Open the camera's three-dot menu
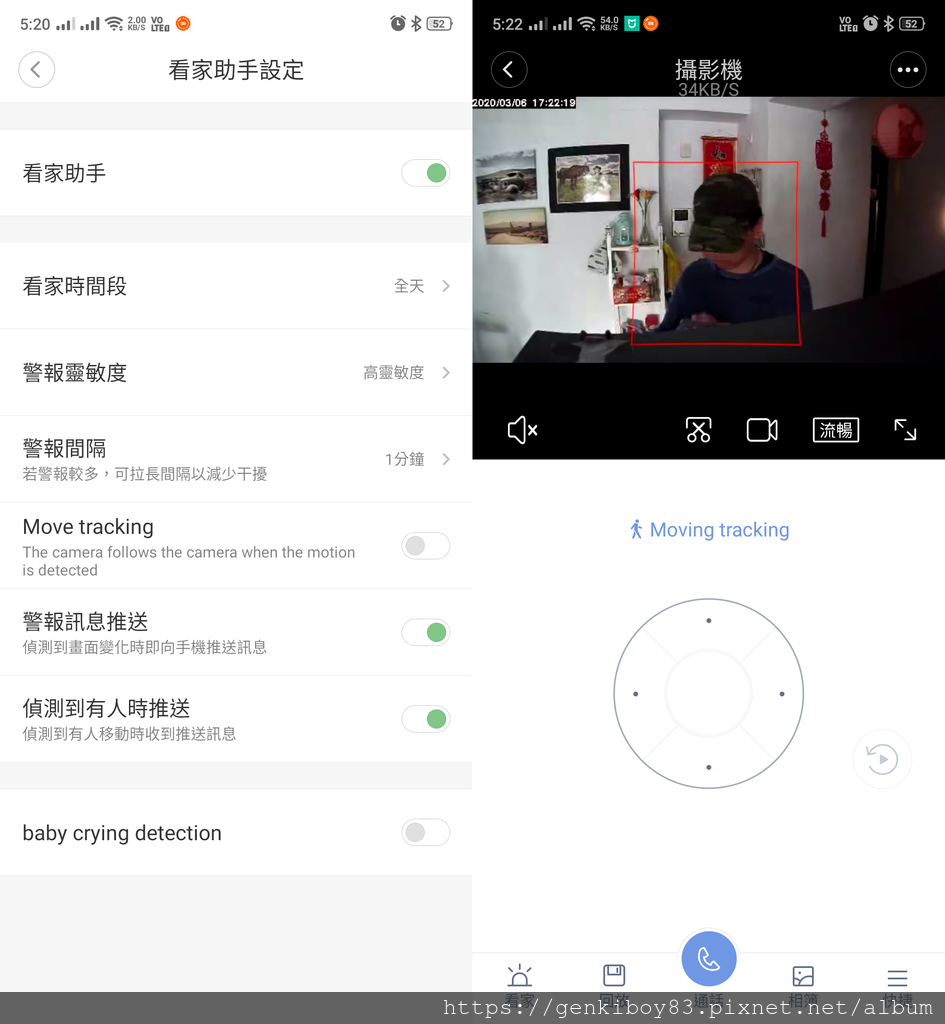945x1024 pixels. [908, 70]
